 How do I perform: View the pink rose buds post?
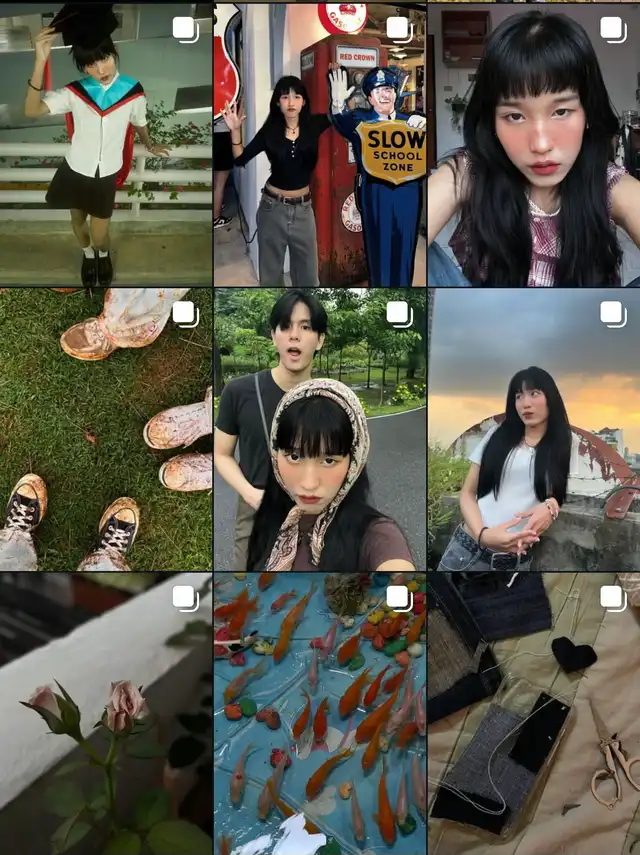(106, 714)
